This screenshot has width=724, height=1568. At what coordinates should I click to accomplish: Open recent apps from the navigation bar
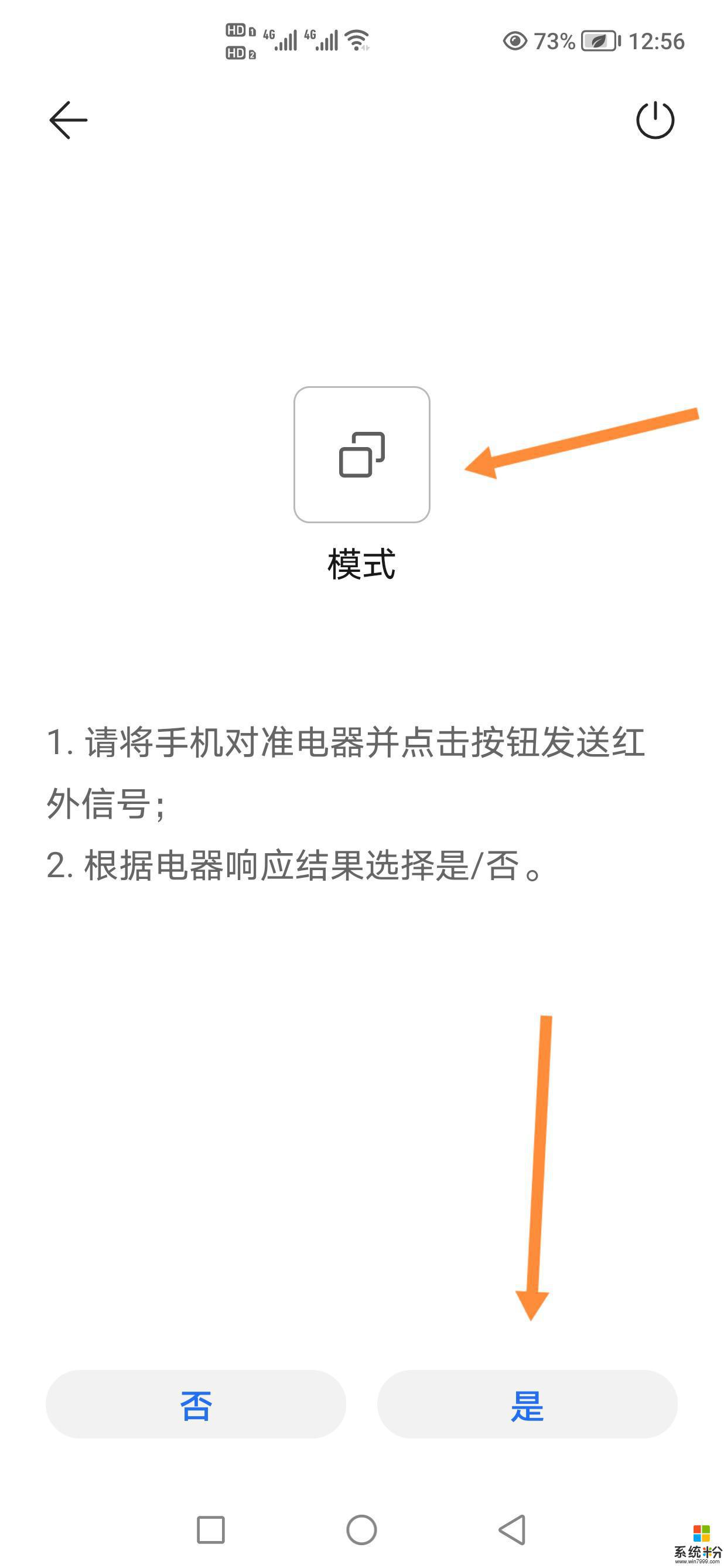[210, 1530]
